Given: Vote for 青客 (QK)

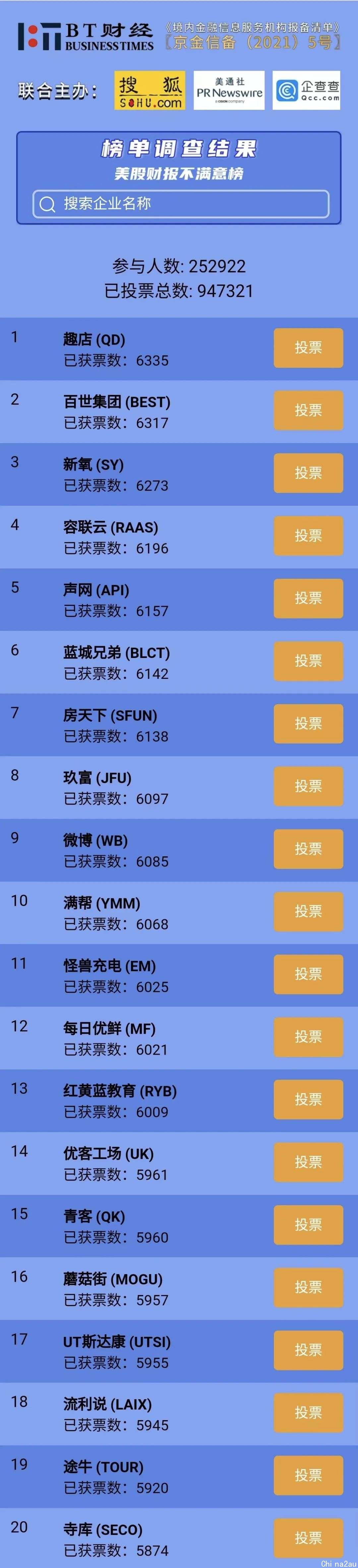Looking at the screenshot, I should (308, 1225).
